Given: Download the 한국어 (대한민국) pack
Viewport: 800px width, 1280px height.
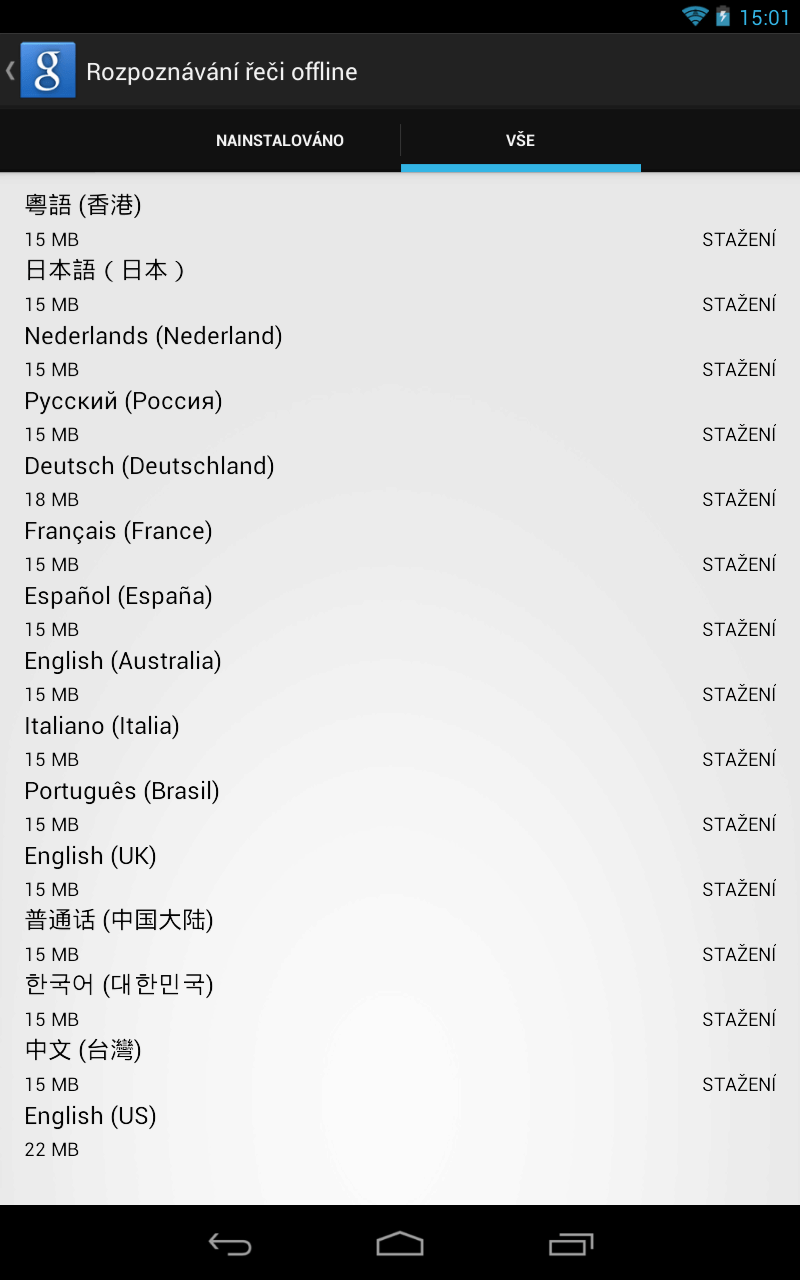Looking at the screenshot, I should pos(739,1019).
